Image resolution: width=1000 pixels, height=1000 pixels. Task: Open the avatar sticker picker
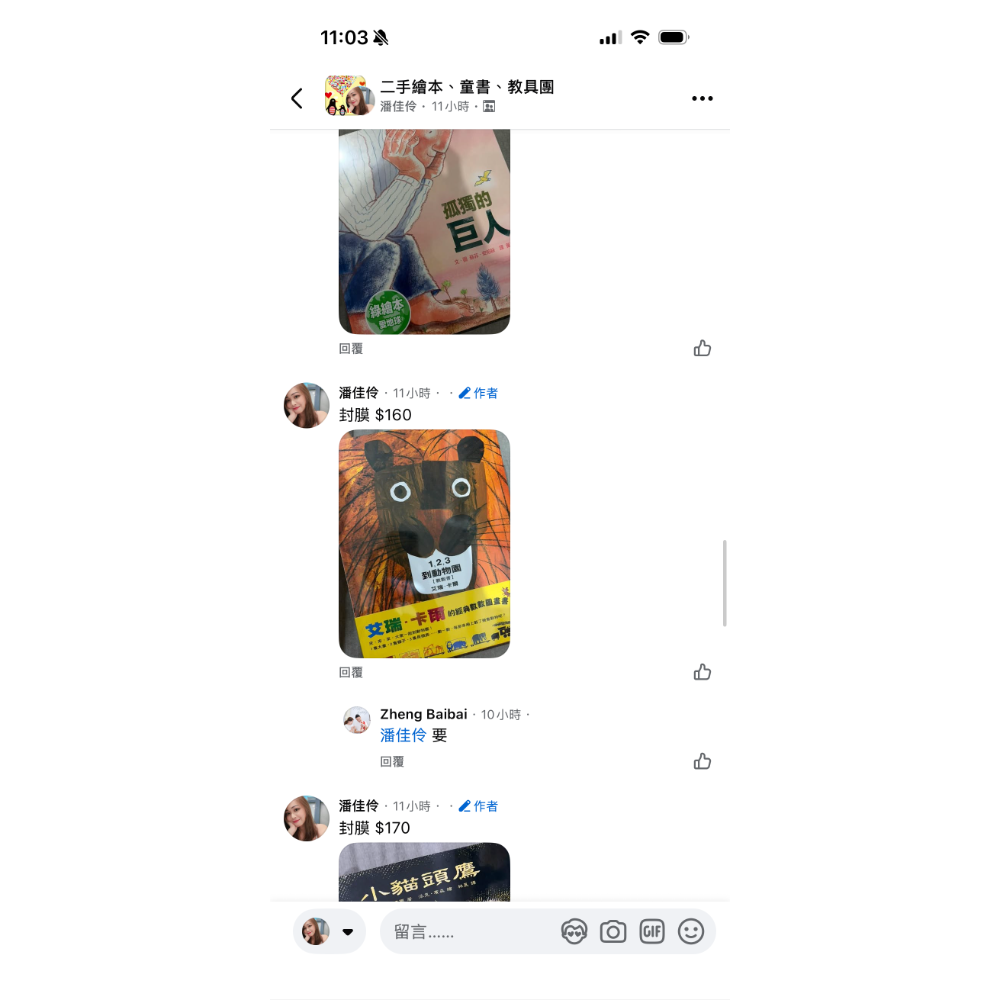point(574,932)
